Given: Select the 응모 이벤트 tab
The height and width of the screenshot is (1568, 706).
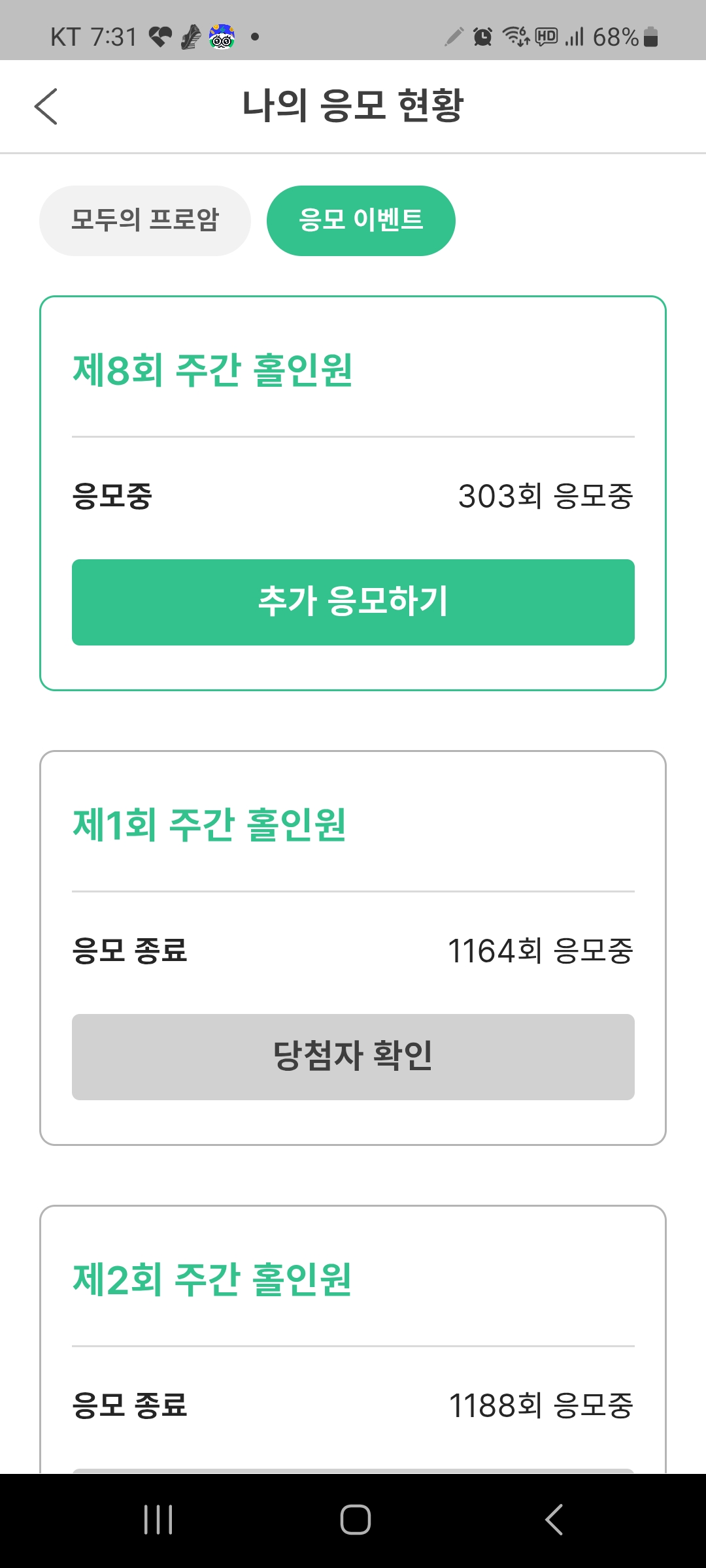Looking at the screenshot, I should (361, 221).
